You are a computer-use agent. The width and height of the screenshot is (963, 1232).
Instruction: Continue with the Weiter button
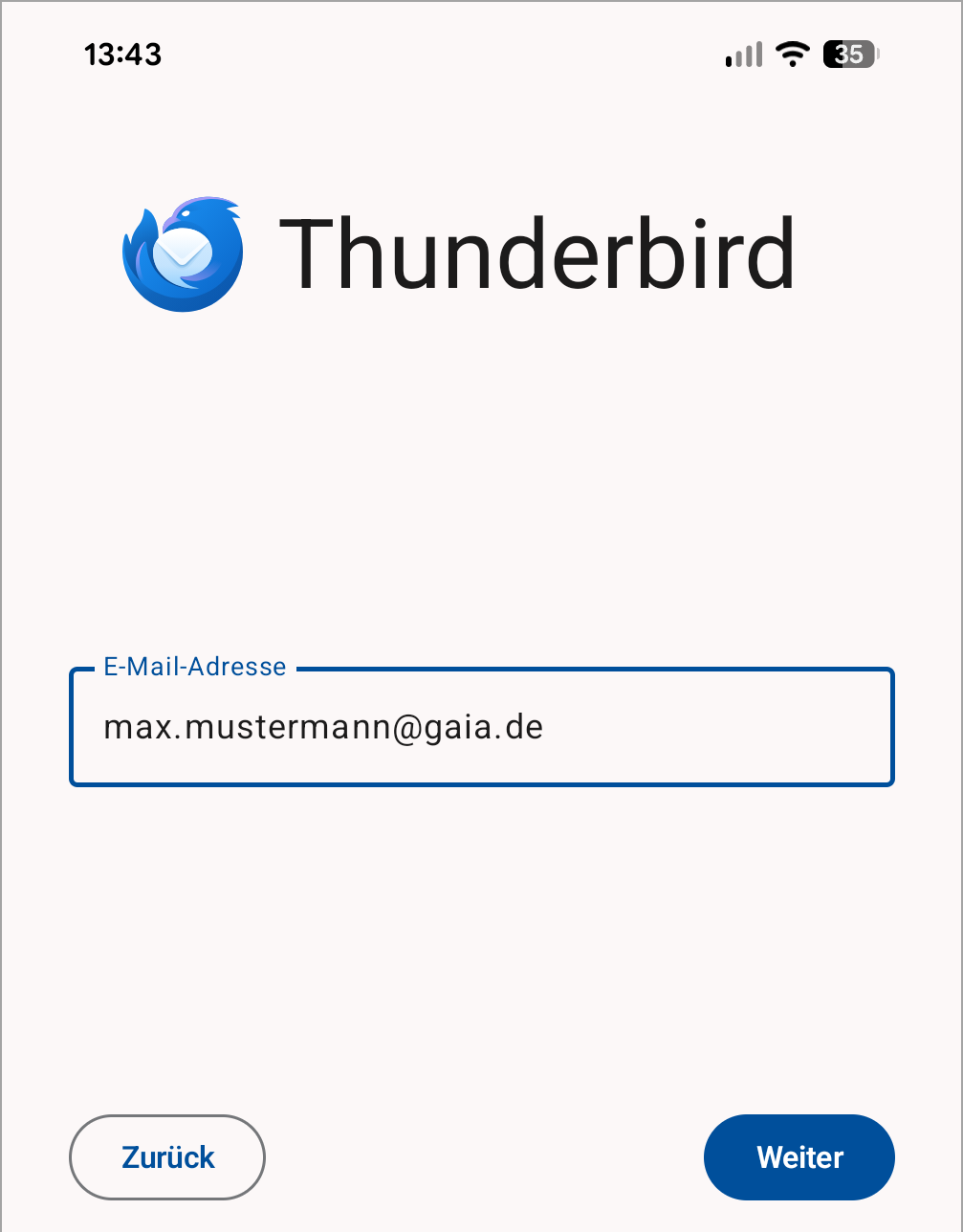coord(799,1157)
